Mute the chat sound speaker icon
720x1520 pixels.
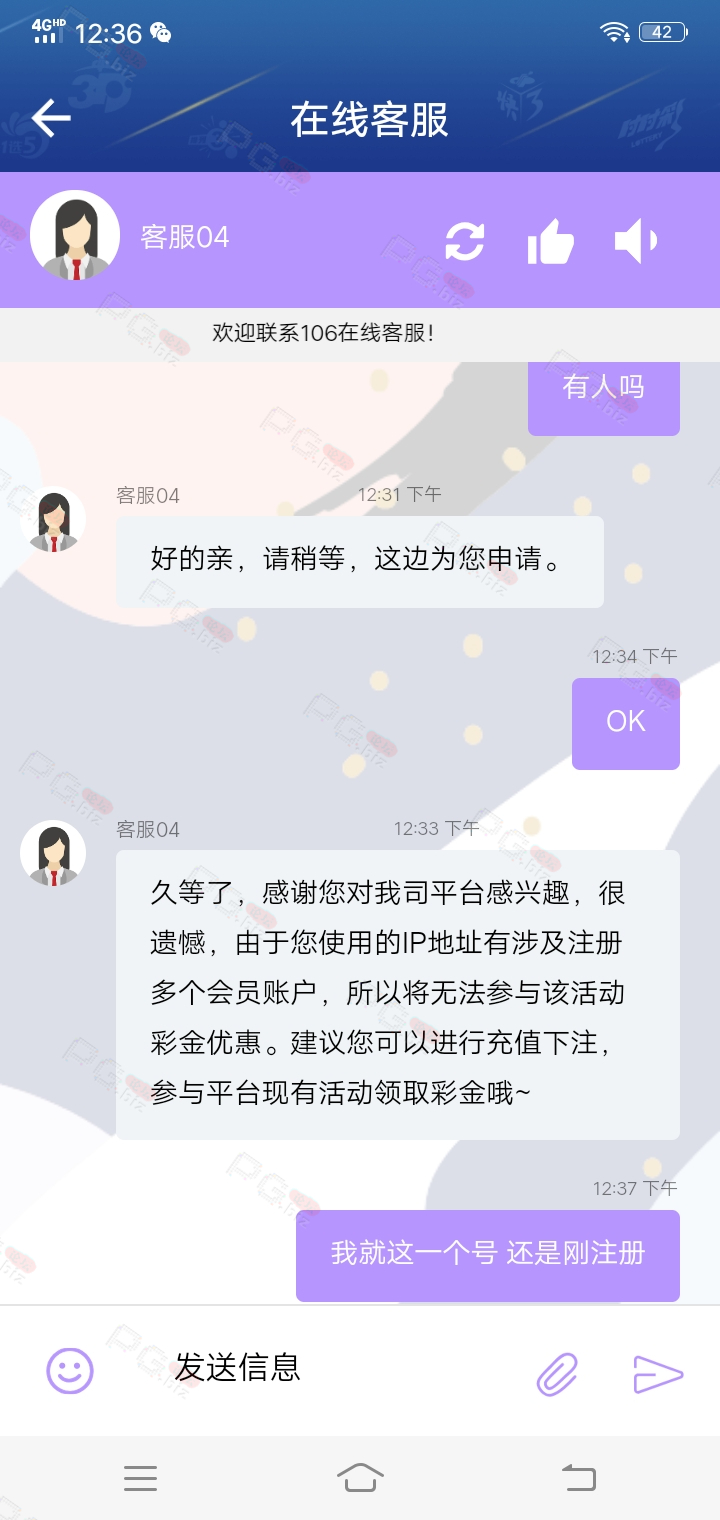[x=635, y=241]
